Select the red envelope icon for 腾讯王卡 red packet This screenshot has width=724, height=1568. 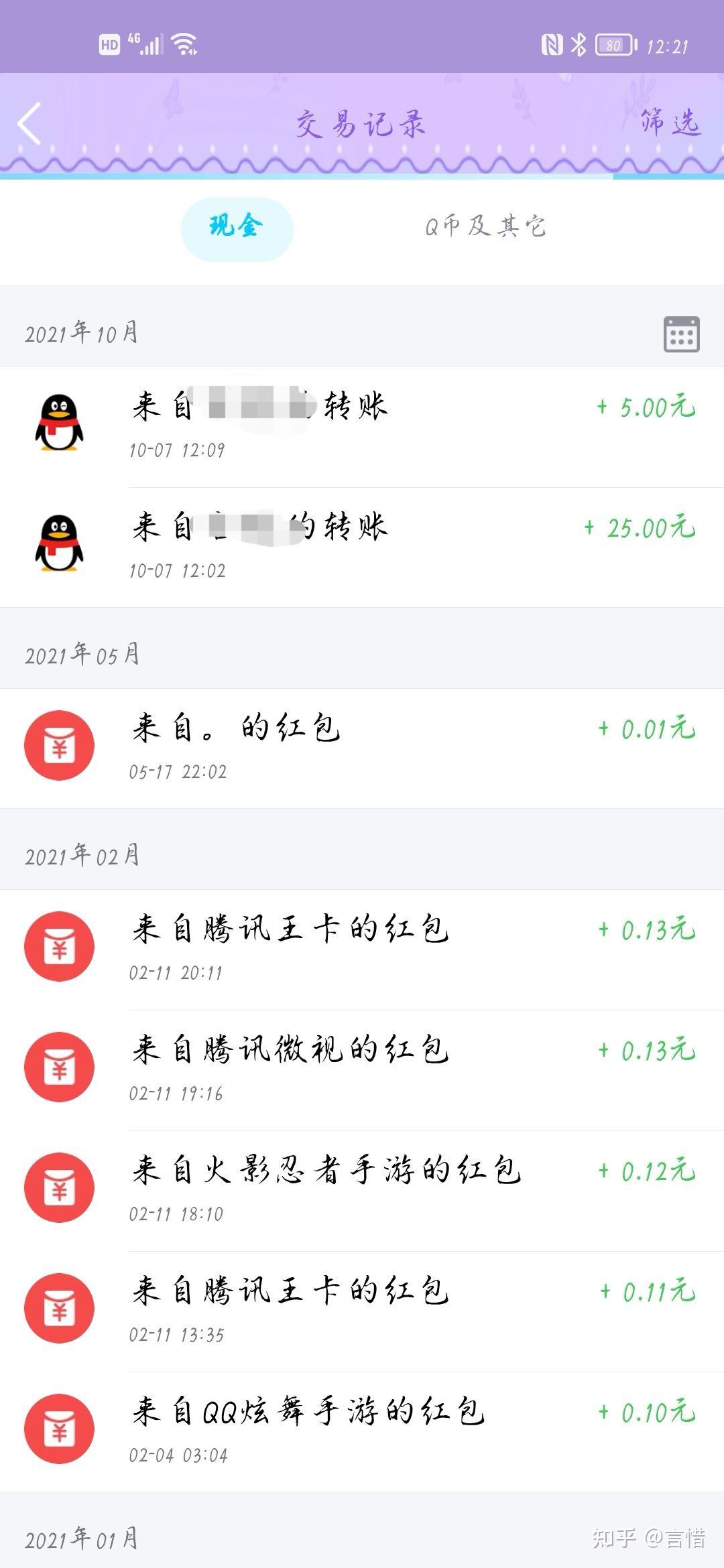[59, 945]
